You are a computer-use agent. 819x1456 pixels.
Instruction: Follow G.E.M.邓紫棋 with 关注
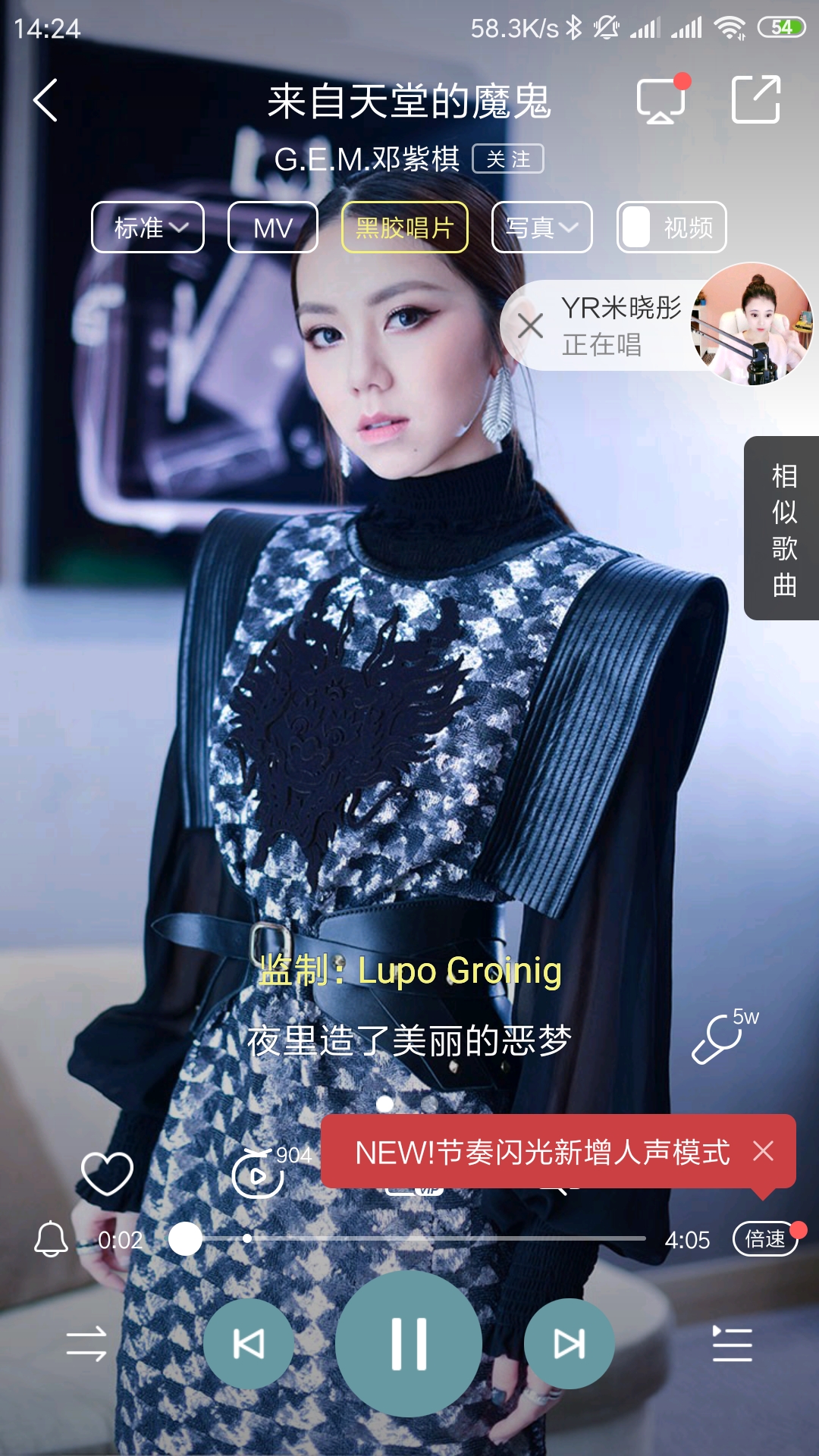(507, 159)
